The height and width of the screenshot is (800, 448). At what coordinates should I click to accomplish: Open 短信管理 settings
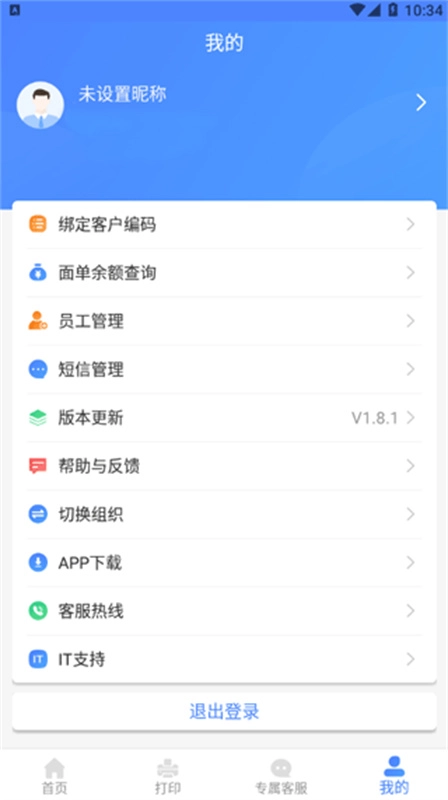pos(224,369)
